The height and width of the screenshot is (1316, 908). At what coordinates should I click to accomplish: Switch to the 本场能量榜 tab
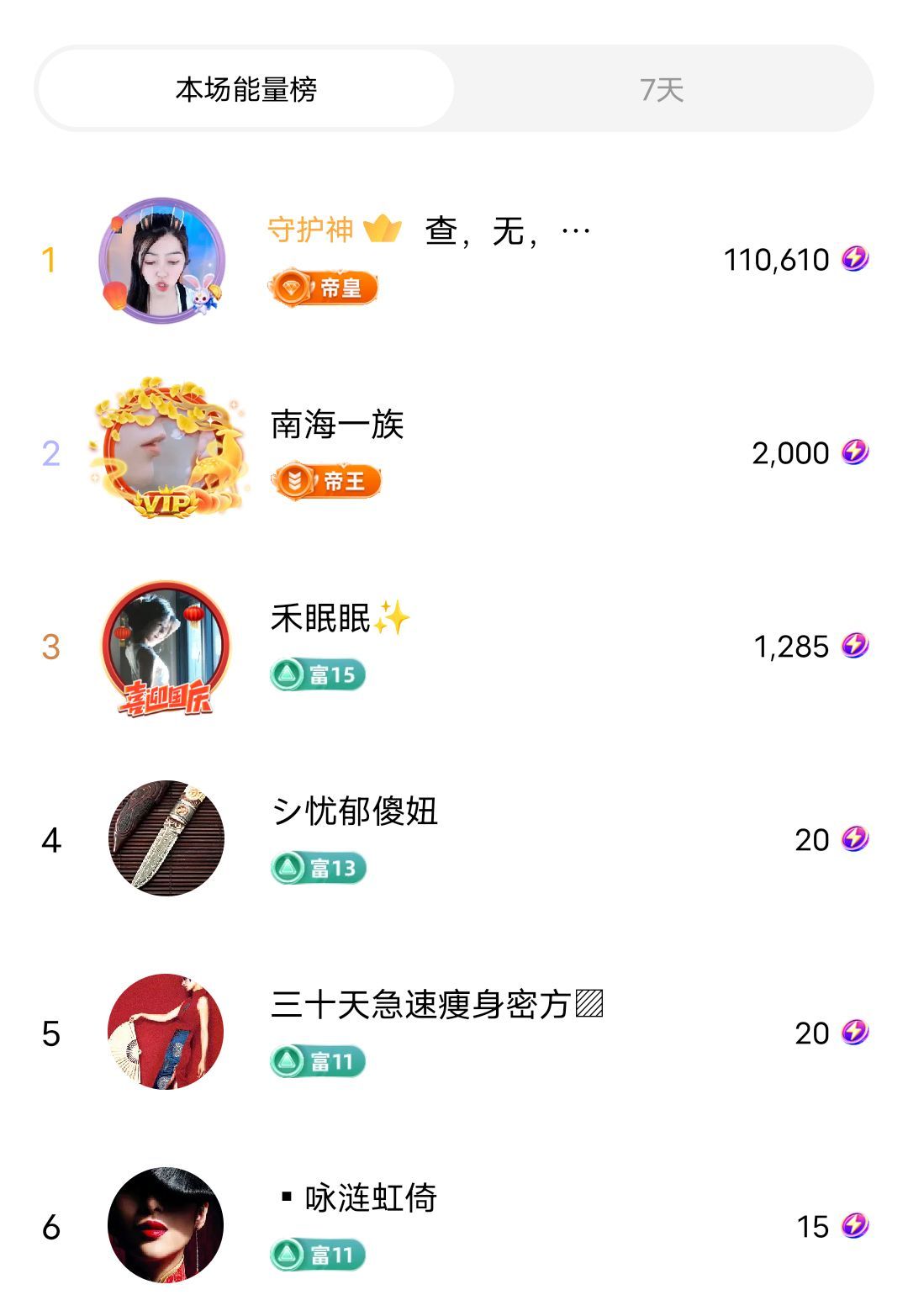click(245, 89)
